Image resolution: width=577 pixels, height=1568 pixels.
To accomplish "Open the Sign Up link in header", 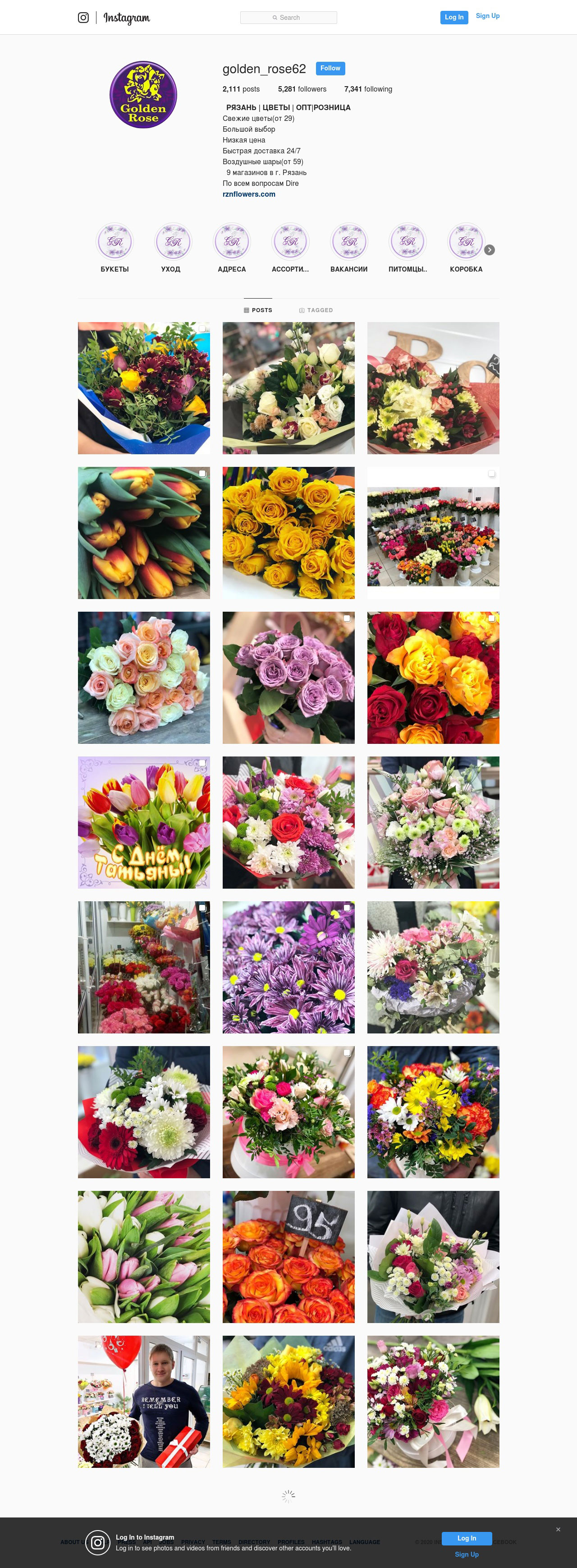I will click(x=487, y=16).
